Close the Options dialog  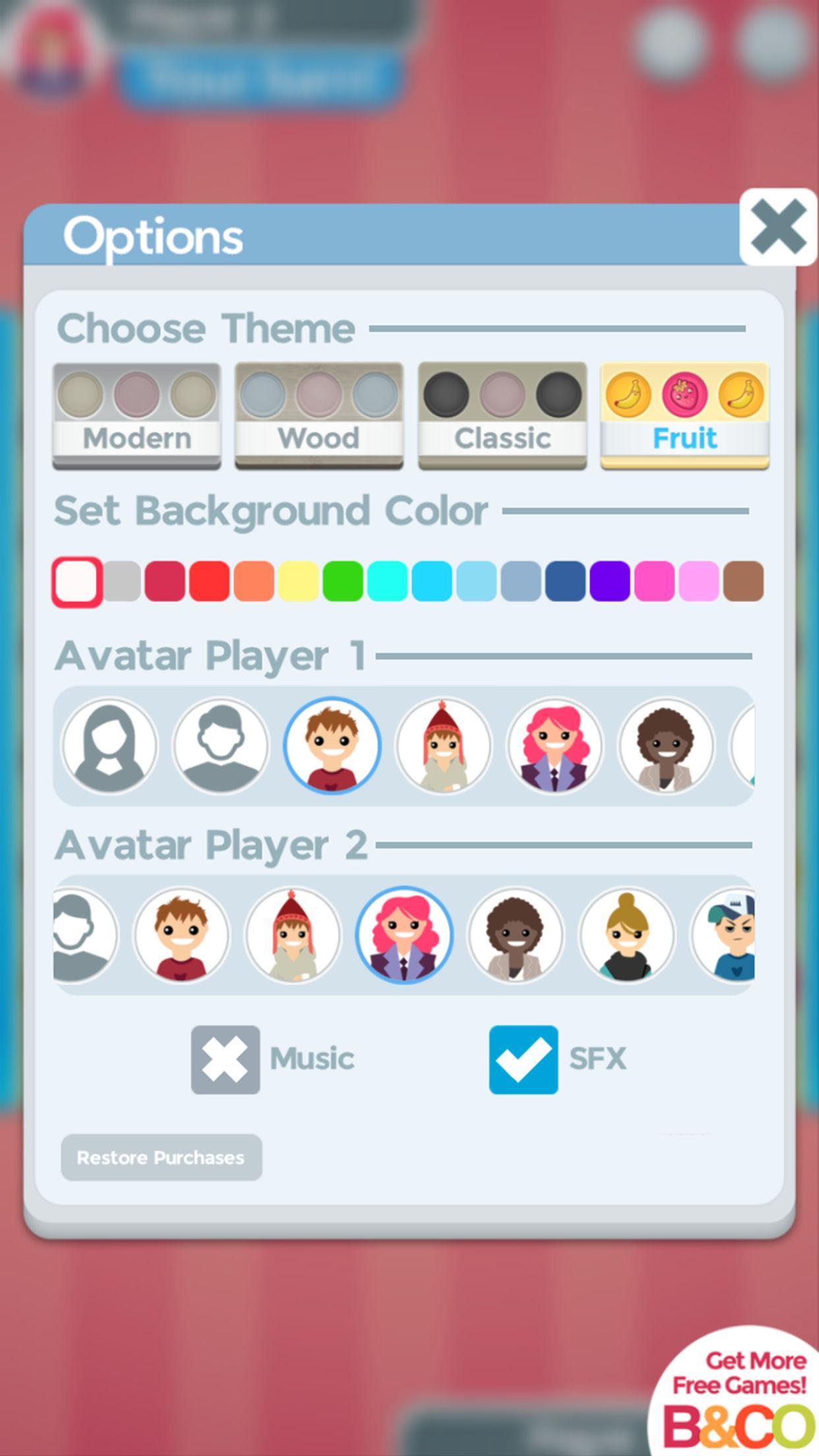(778, 227)
